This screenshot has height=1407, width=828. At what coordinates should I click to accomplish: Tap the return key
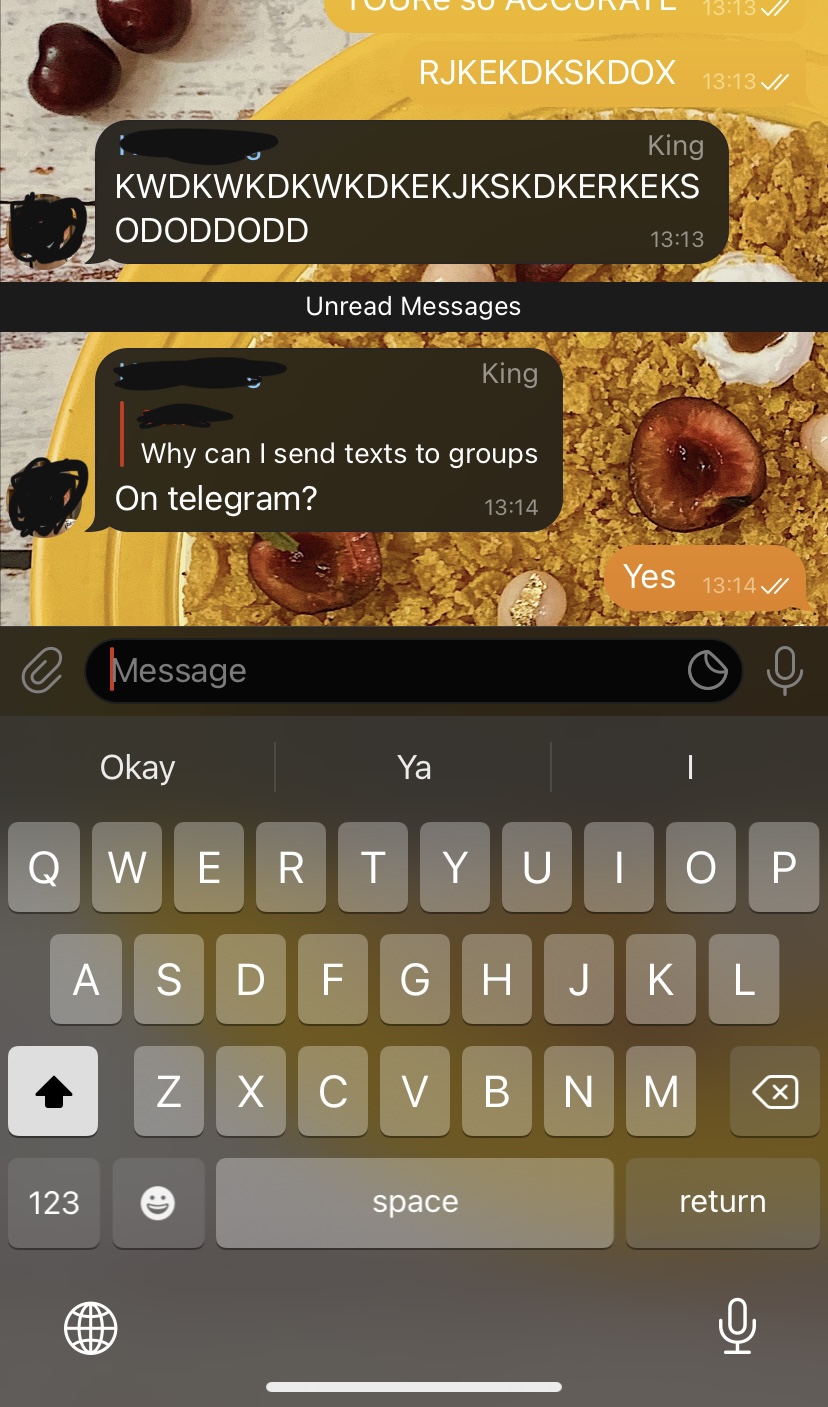722,1201
